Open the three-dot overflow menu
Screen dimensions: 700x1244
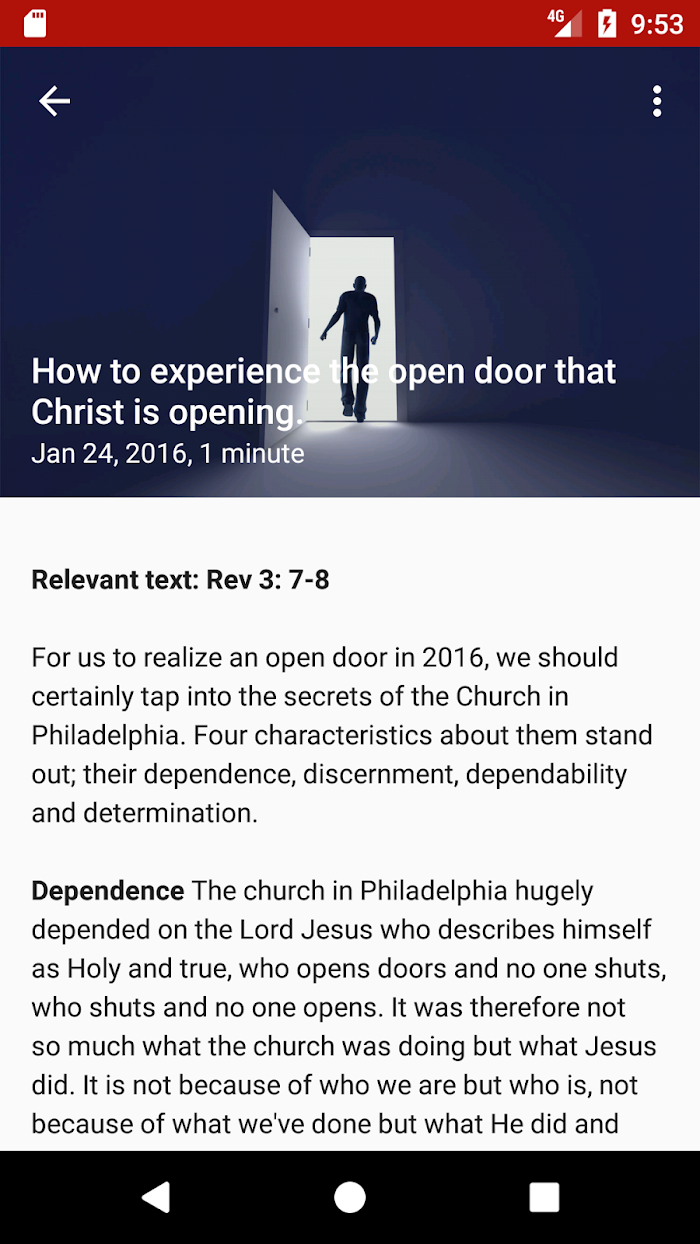[657, 101]
